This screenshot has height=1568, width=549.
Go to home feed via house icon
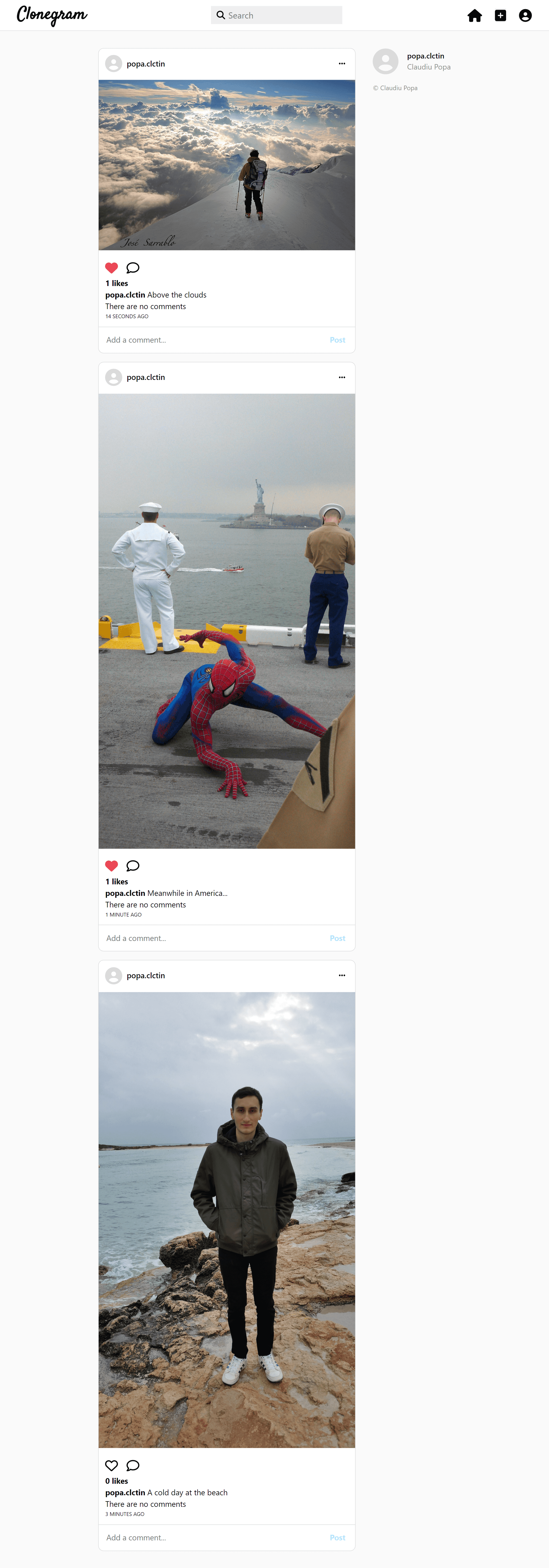coord(474,15)
